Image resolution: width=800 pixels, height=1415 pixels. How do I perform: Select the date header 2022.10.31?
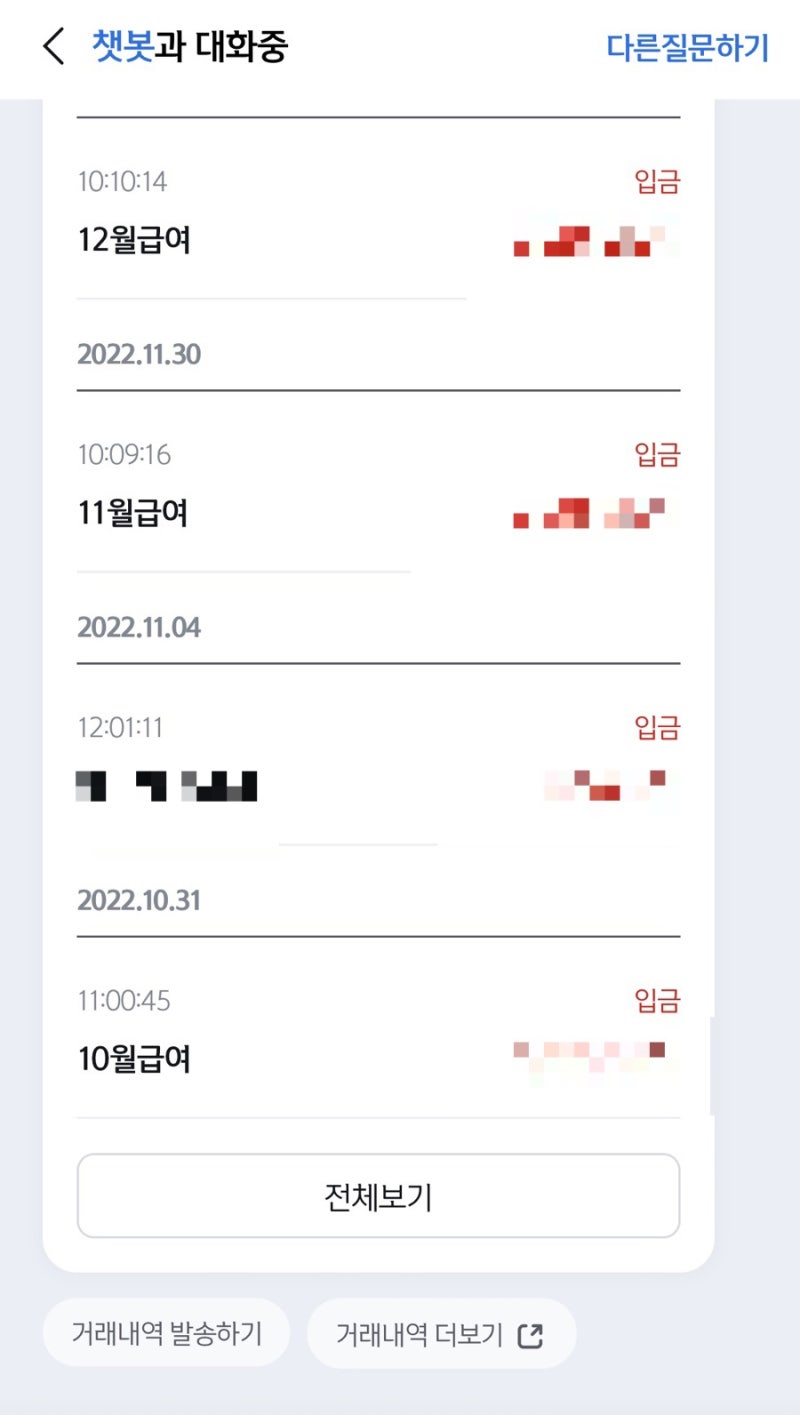(138, 900)
